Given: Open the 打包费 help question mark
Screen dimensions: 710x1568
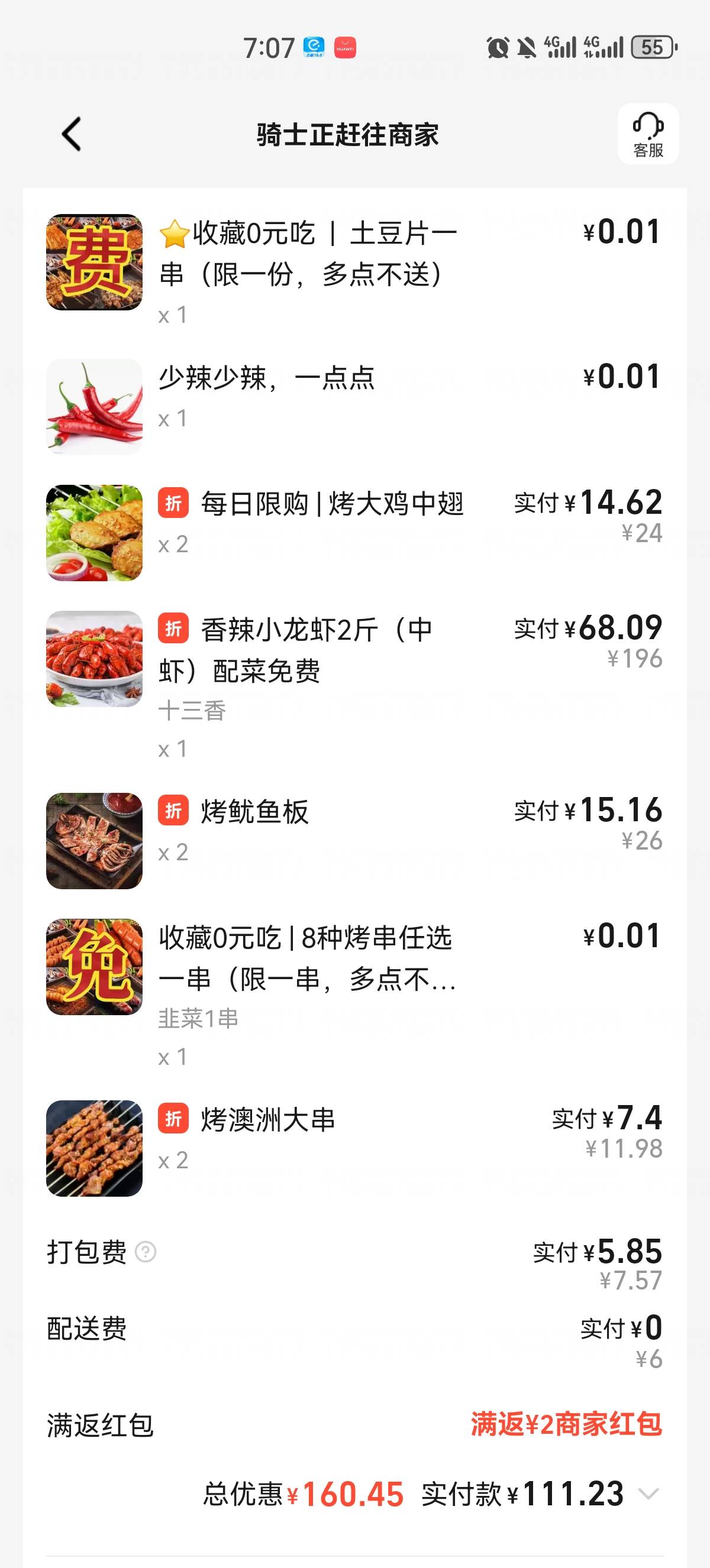Looking at the screenshot, I should click(x=146, y=1252).
